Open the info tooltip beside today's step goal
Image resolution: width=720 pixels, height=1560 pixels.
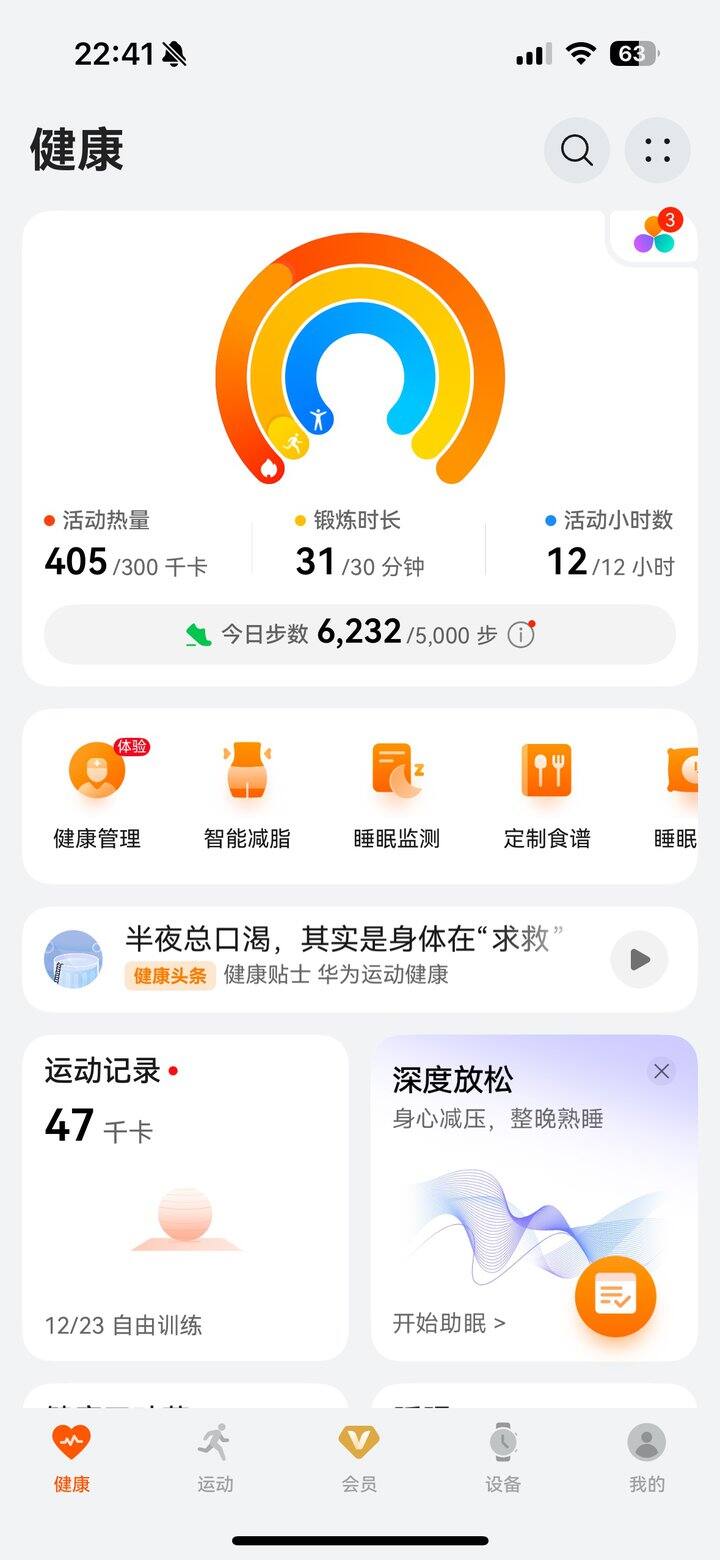[x=520, y=634]
